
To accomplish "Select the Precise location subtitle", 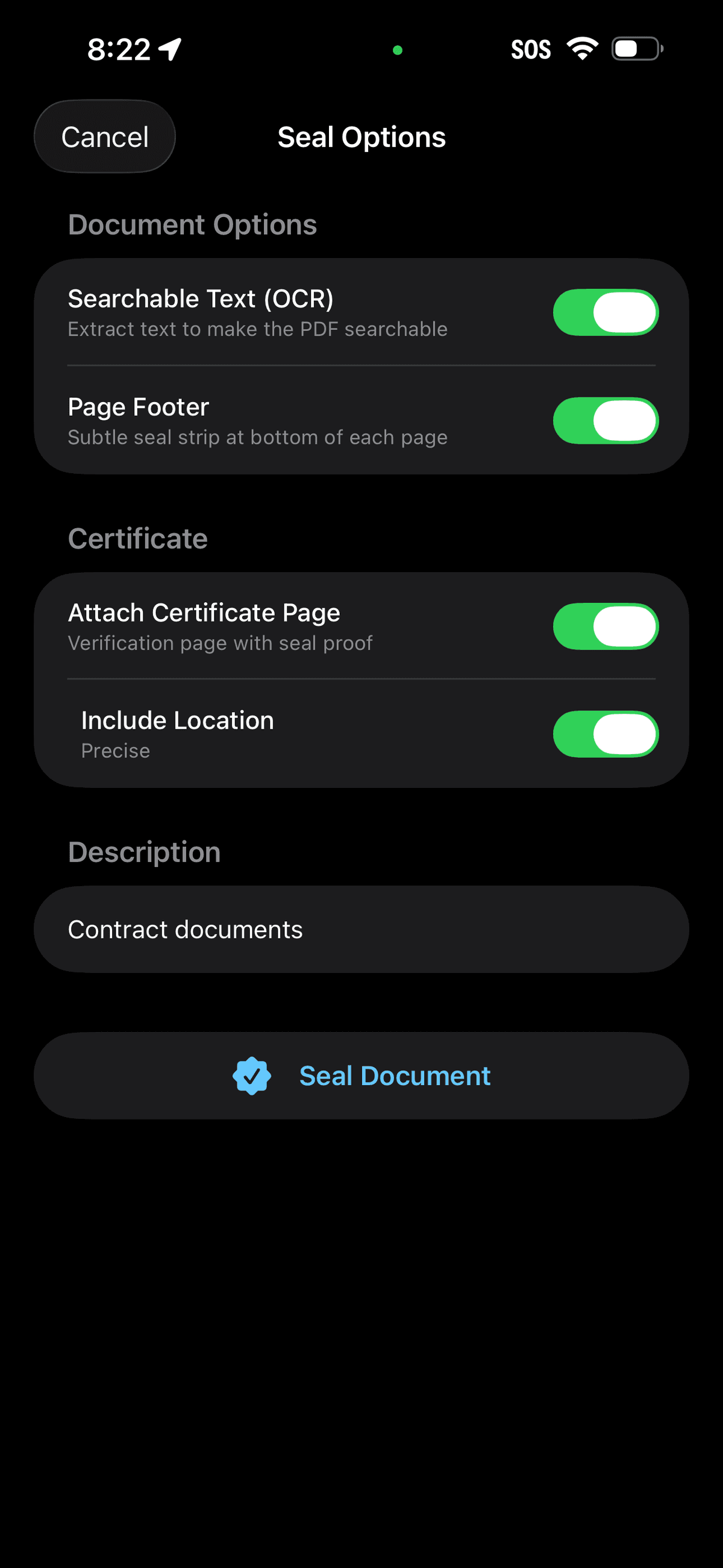I will coord(116,751).
